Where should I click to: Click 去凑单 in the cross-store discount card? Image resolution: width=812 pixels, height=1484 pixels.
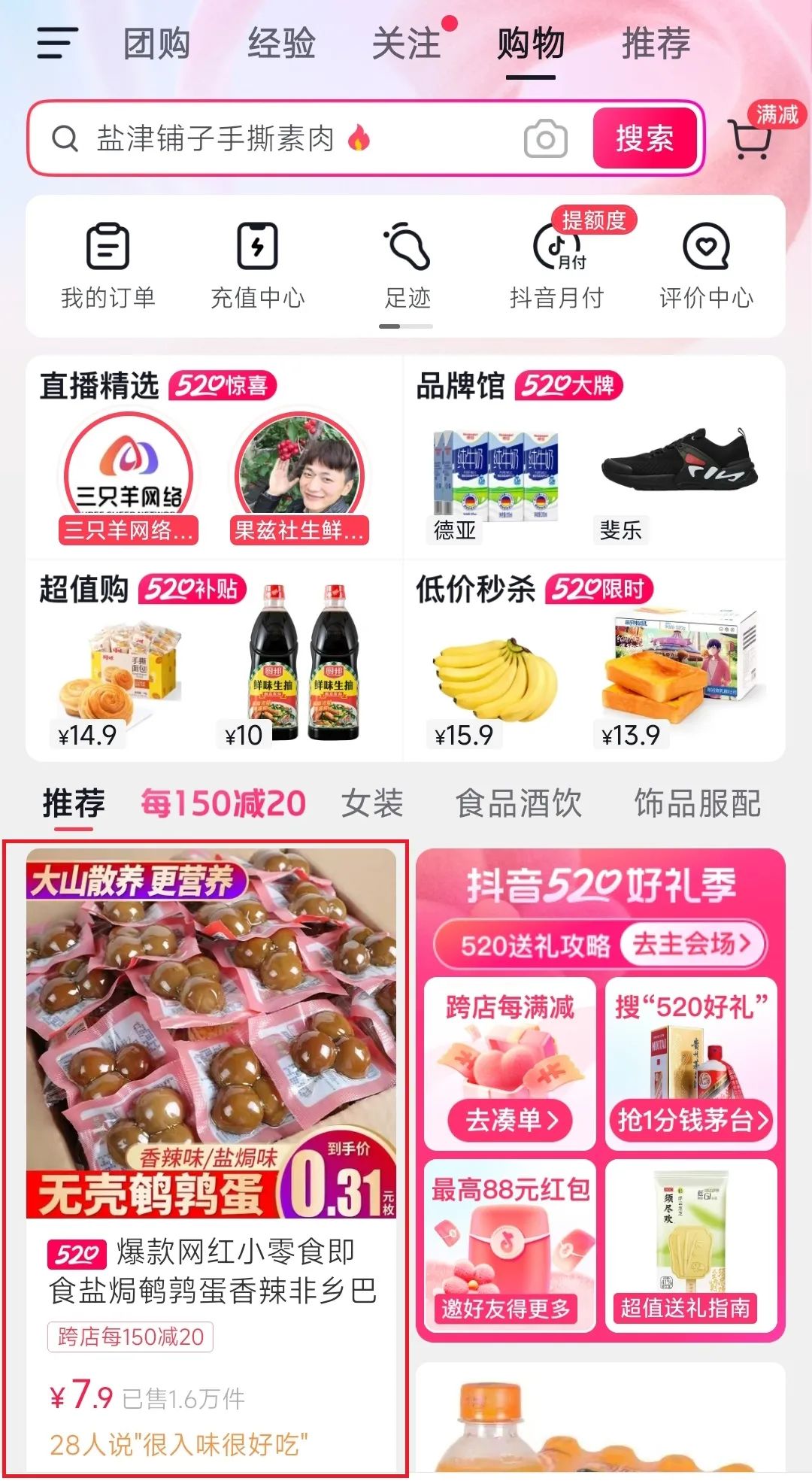tap(511, 1121)
